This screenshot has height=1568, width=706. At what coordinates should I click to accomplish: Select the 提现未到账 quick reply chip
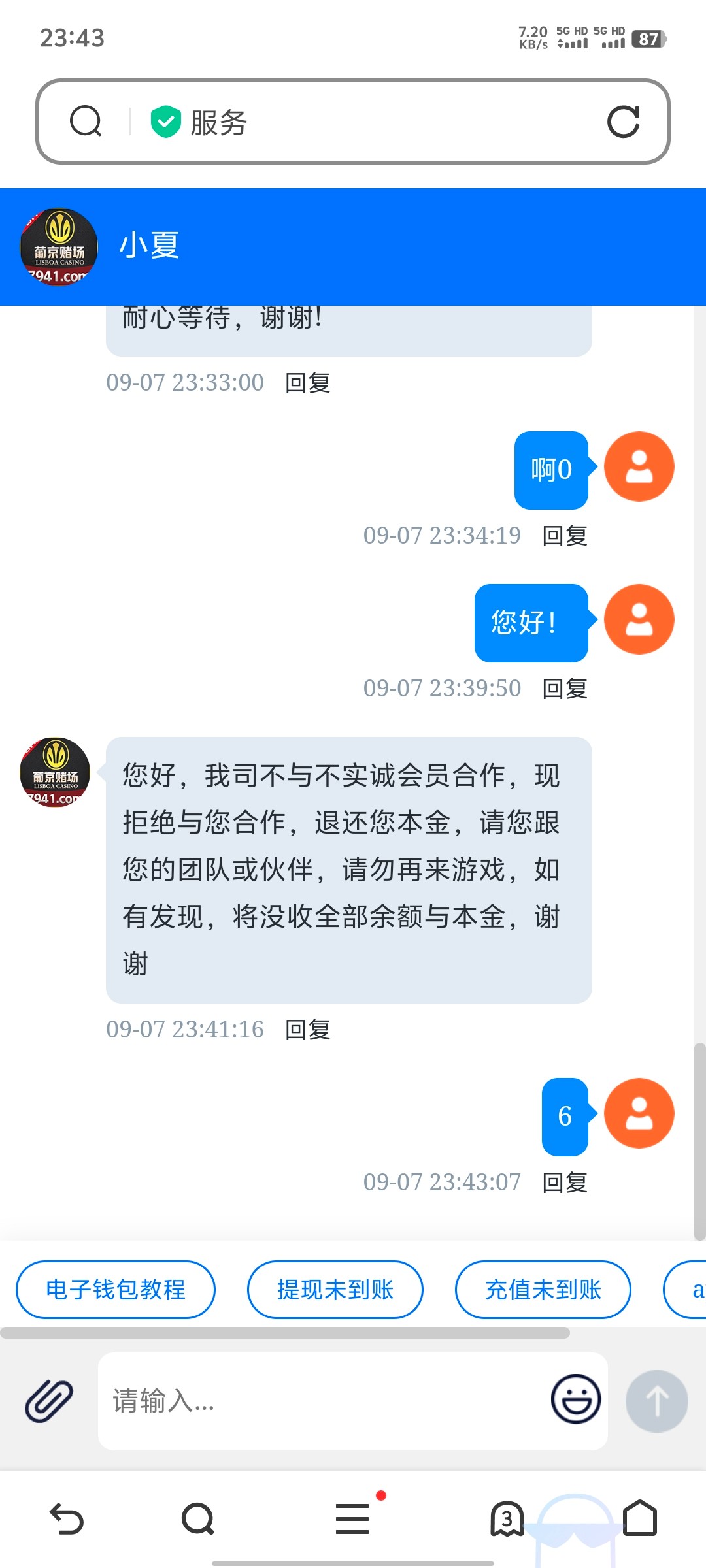pos(335,1290)
